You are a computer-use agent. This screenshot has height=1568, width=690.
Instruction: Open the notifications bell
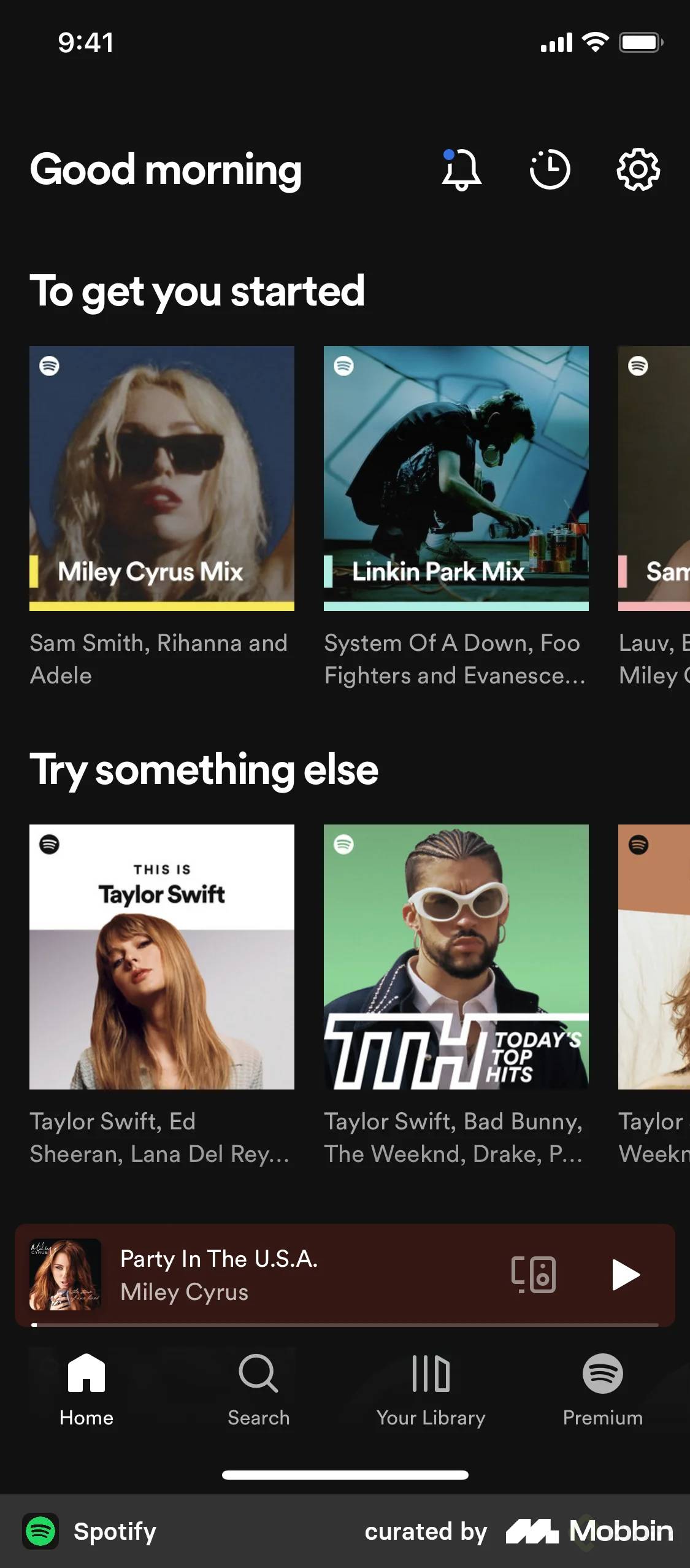(461, 169)
